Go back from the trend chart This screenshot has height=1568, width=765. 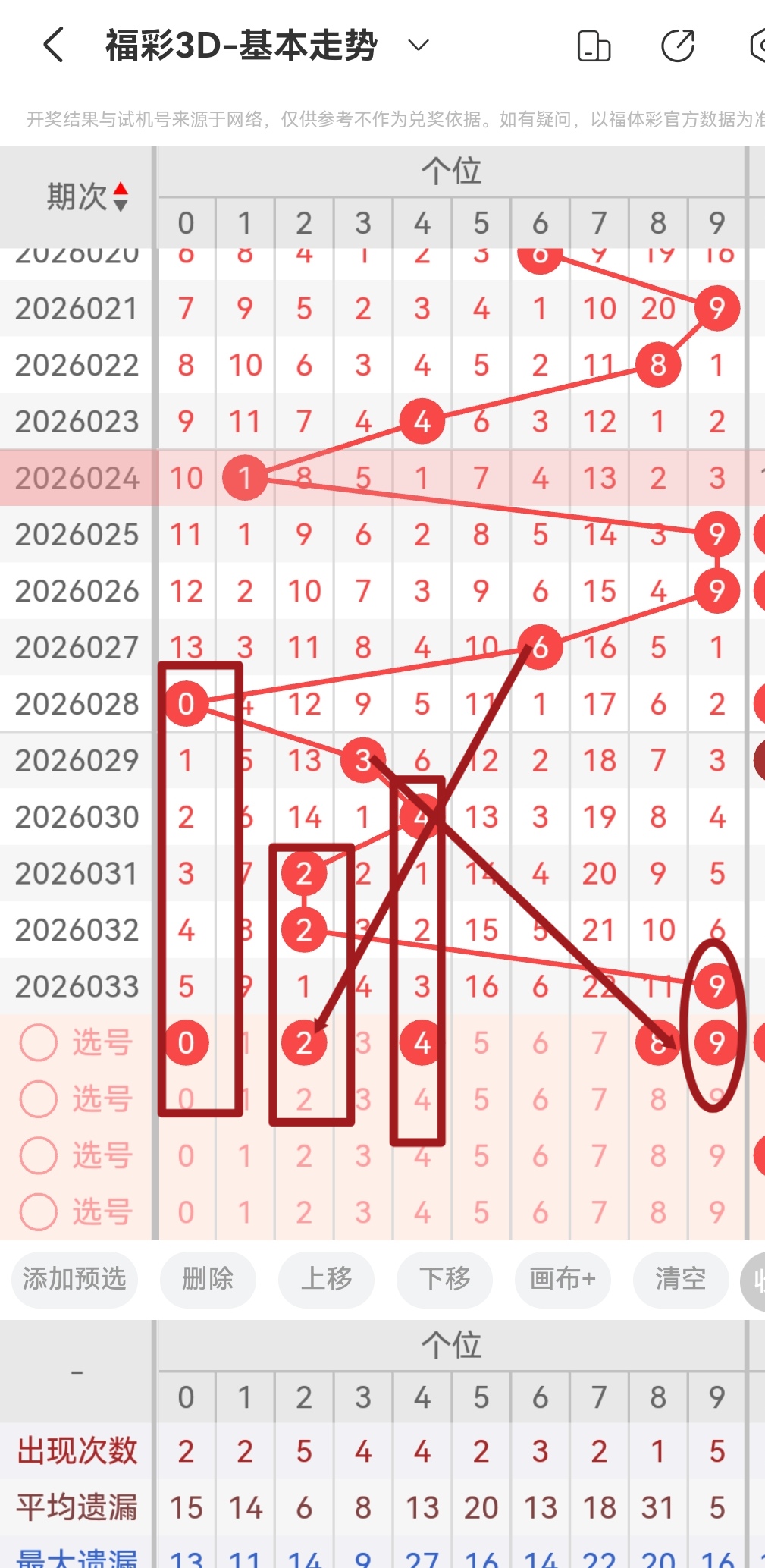(53, 46)
